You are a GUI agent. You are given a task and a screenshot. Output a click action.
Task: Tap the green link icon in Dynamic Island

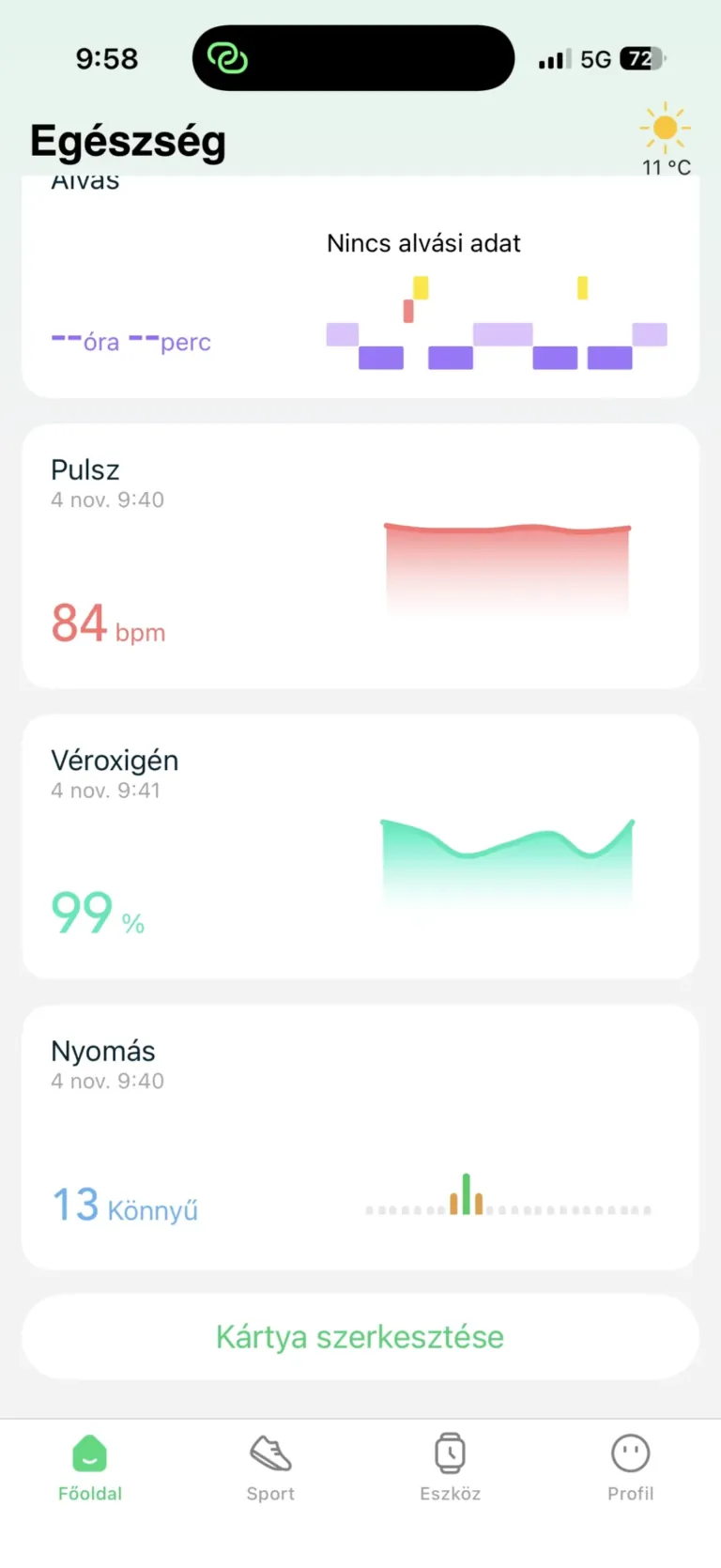226,57
